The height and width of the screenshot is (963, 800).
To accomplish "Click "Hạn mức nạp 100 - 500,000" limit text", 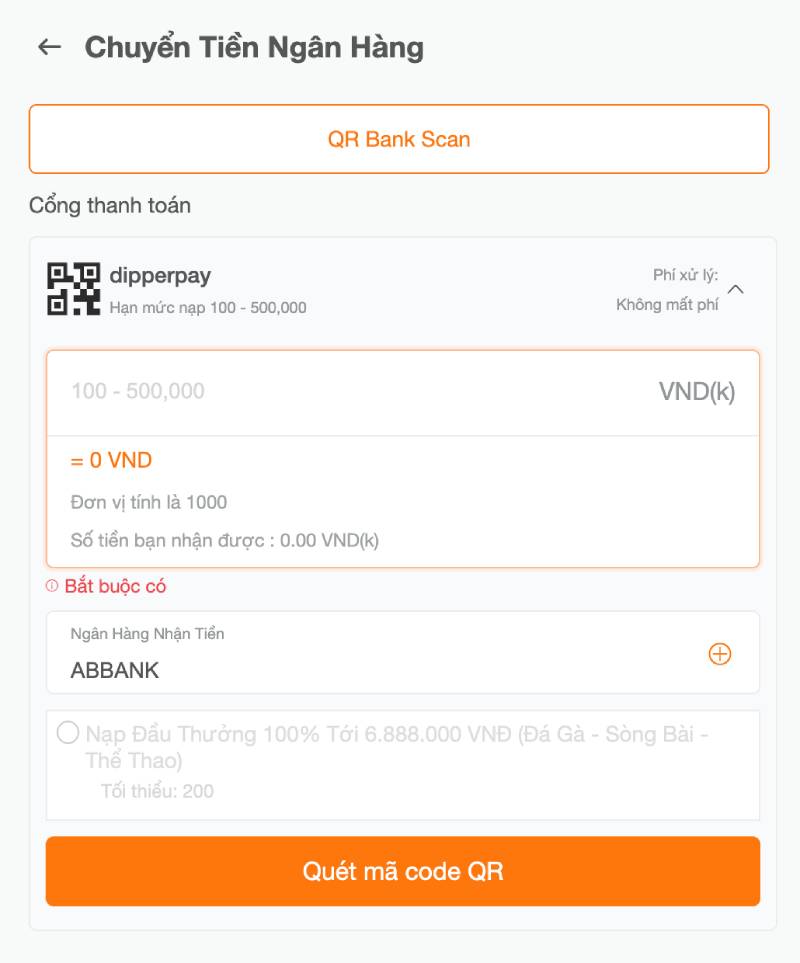I will pyautogui.click(x=207, y=308).
